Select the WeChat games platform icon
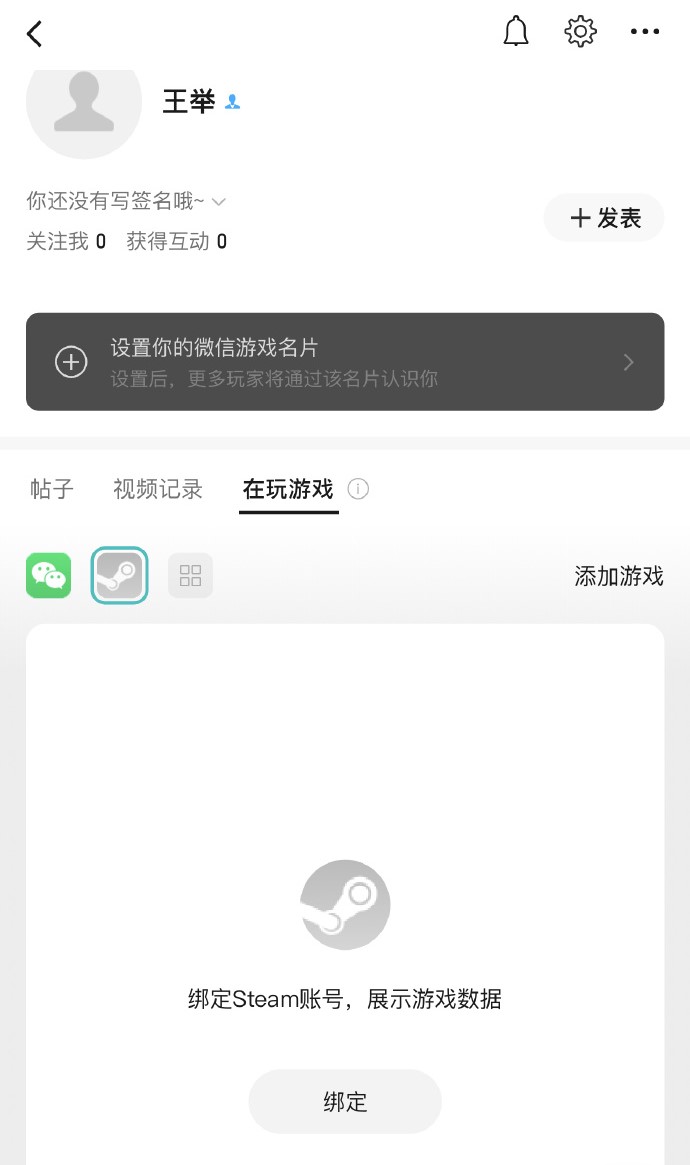690x1165 pixels. click(x=49, y=576)
